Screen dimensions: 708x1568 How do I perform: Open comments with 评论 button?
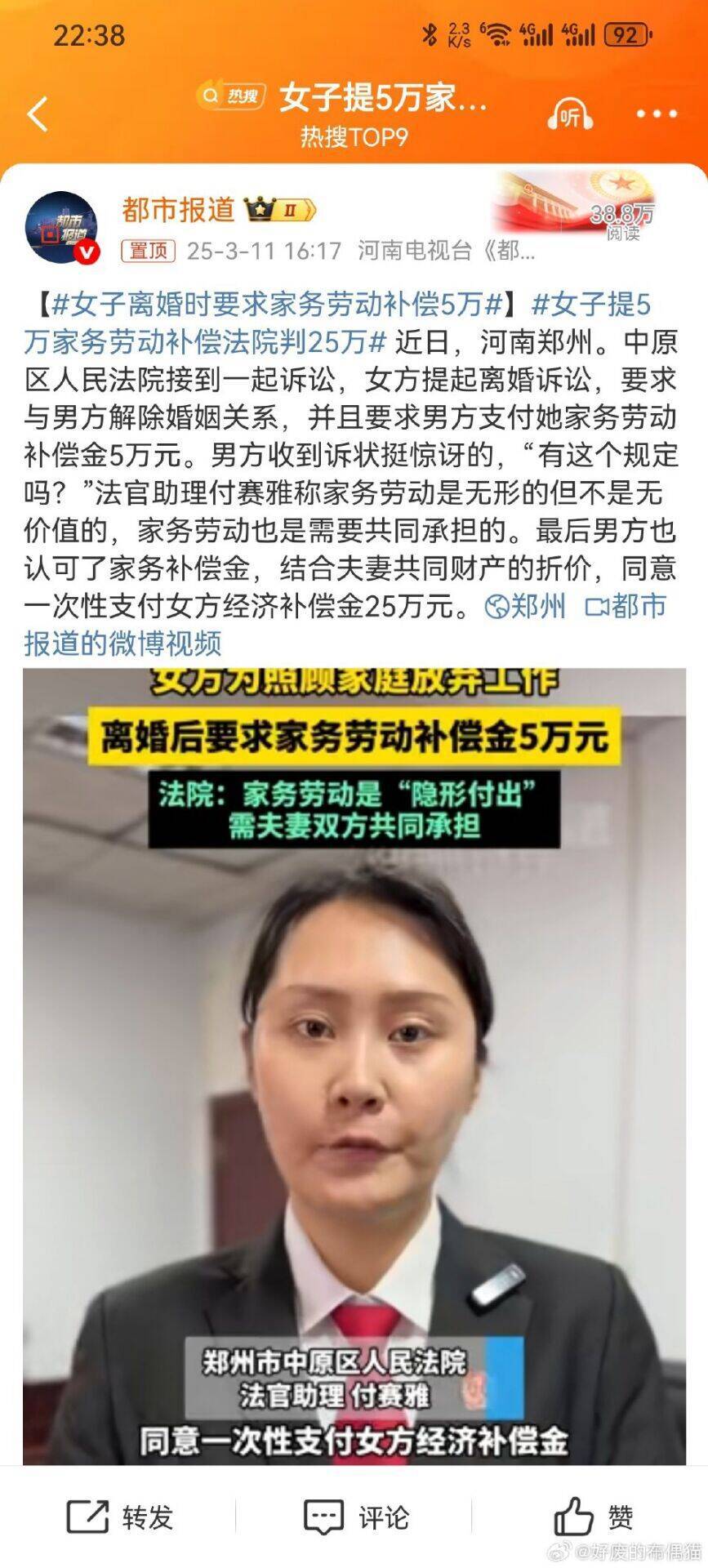356,1517
